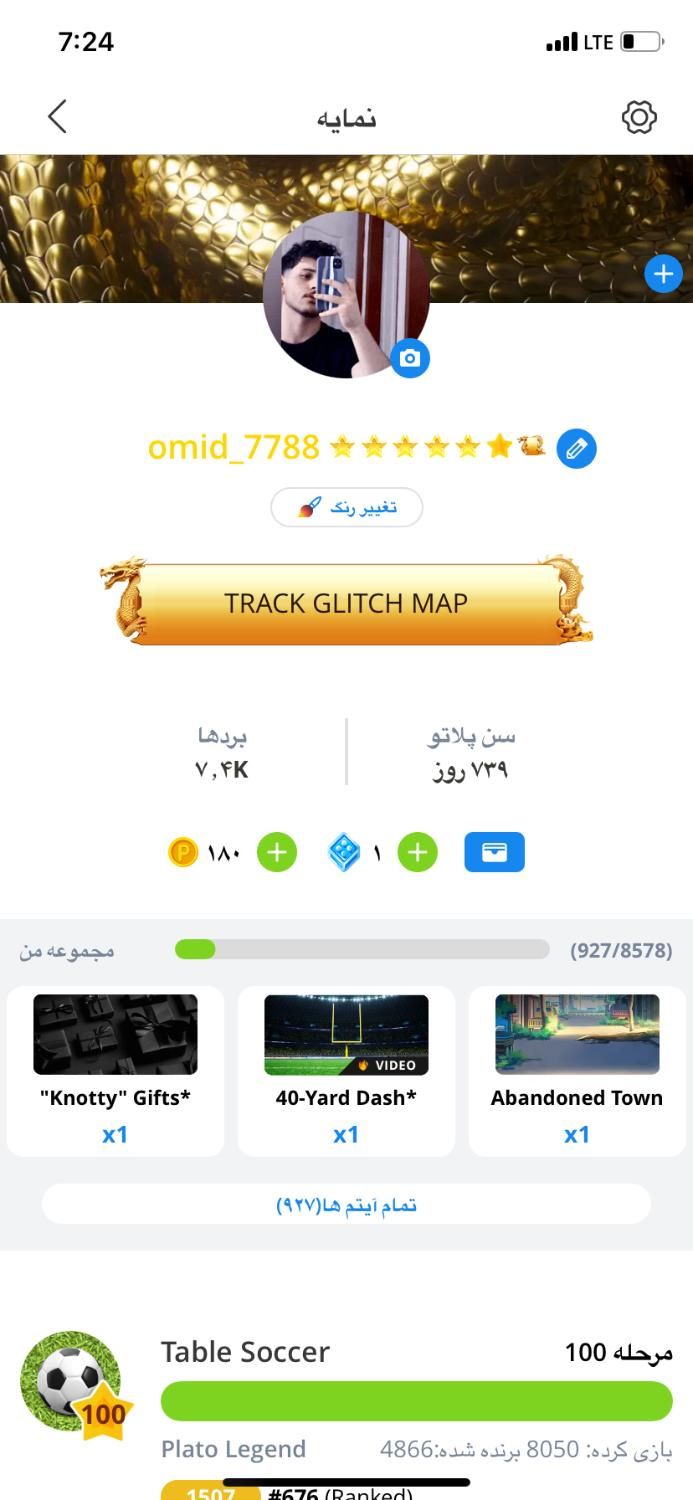The image size is (693, 1500).
Task: Open Table Soccer game stats
Action: (346, 1400)
